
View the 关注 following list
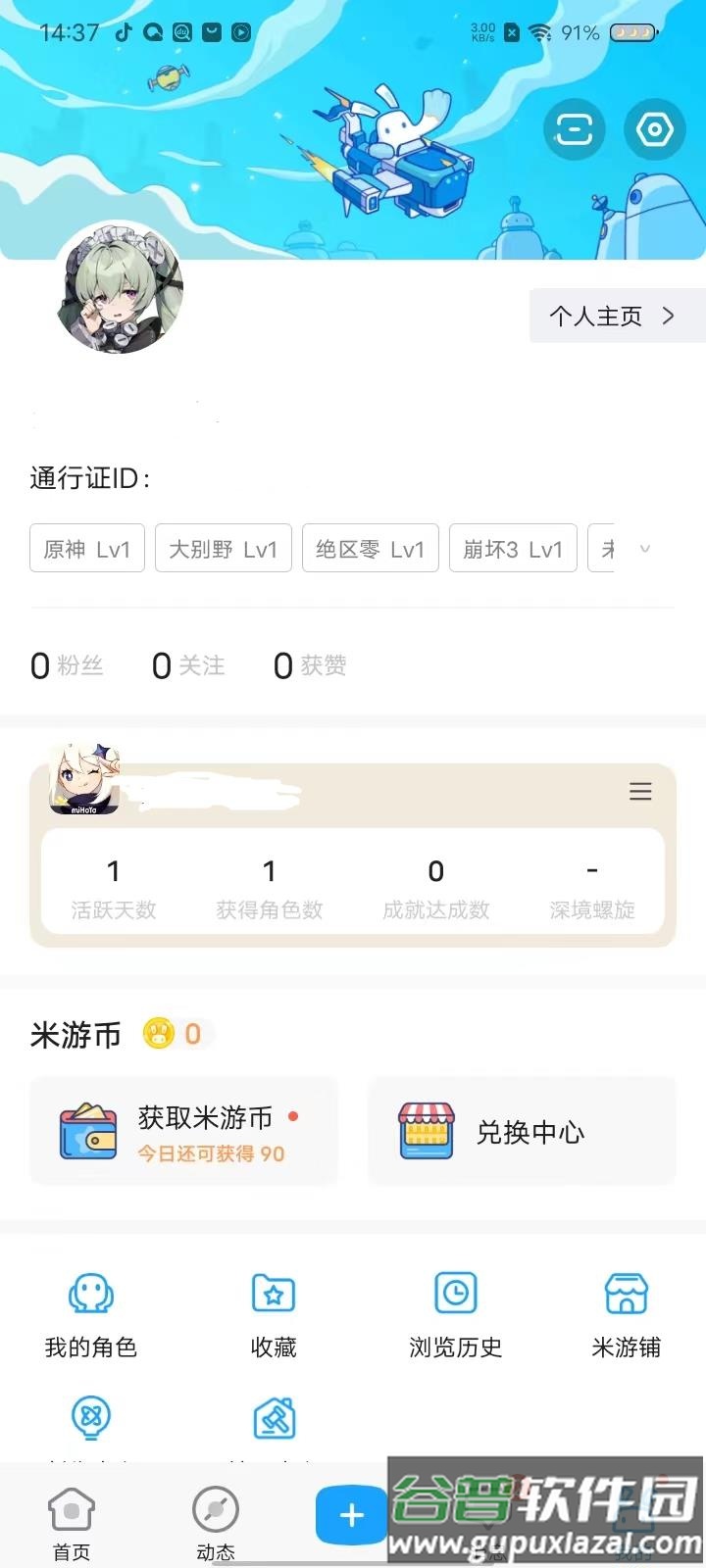coord(188,666)
